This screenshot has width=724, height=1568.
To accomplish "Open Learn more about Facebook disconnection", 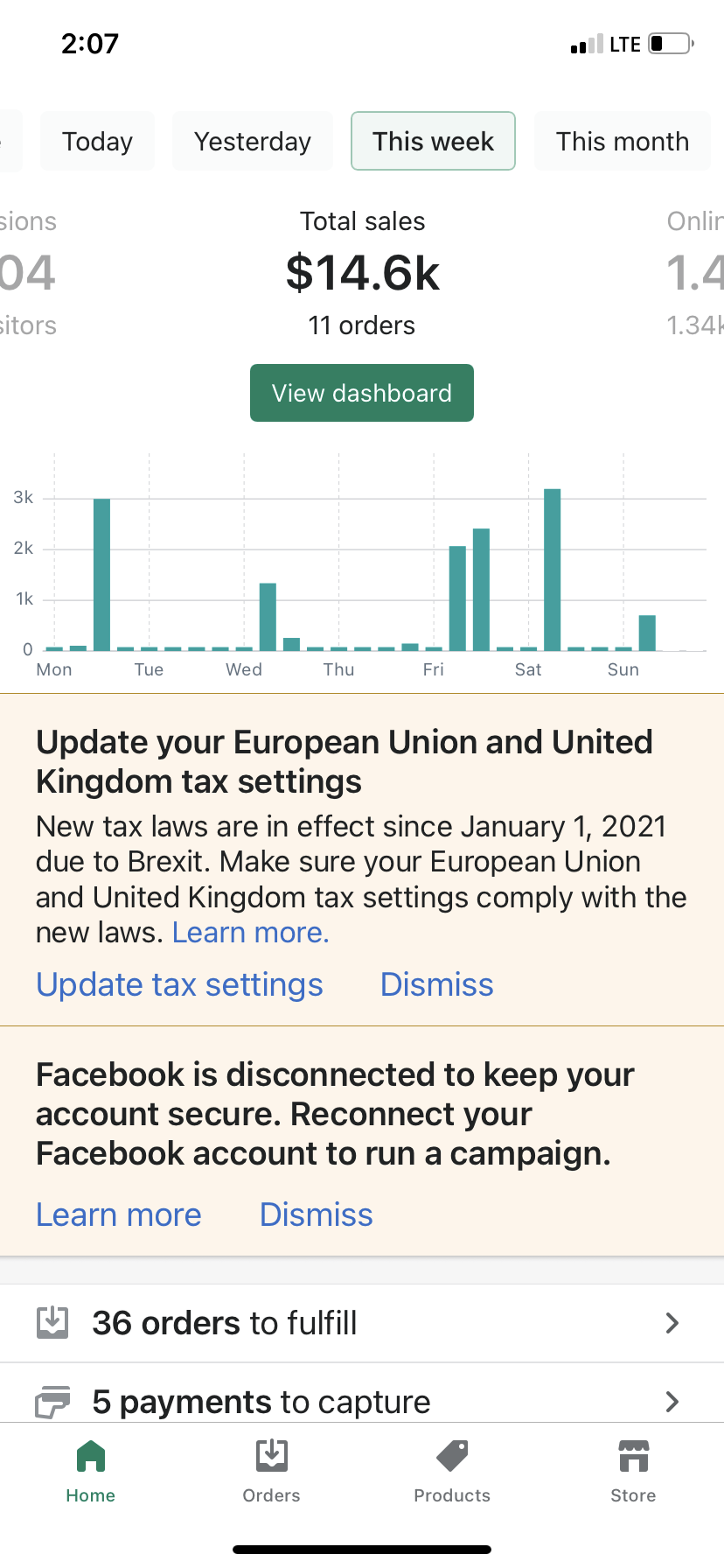I will pyautogui.click(x=119, y=1215).
